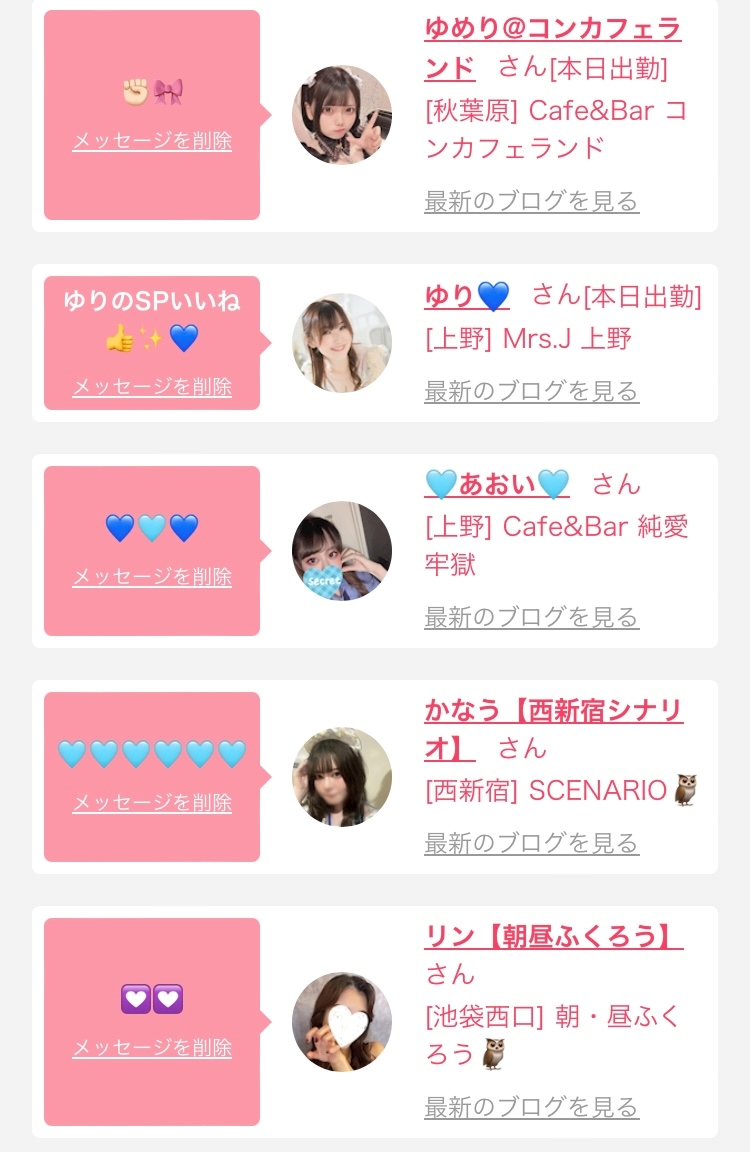Delete the six light-blue hearts message

pos(152,802)
